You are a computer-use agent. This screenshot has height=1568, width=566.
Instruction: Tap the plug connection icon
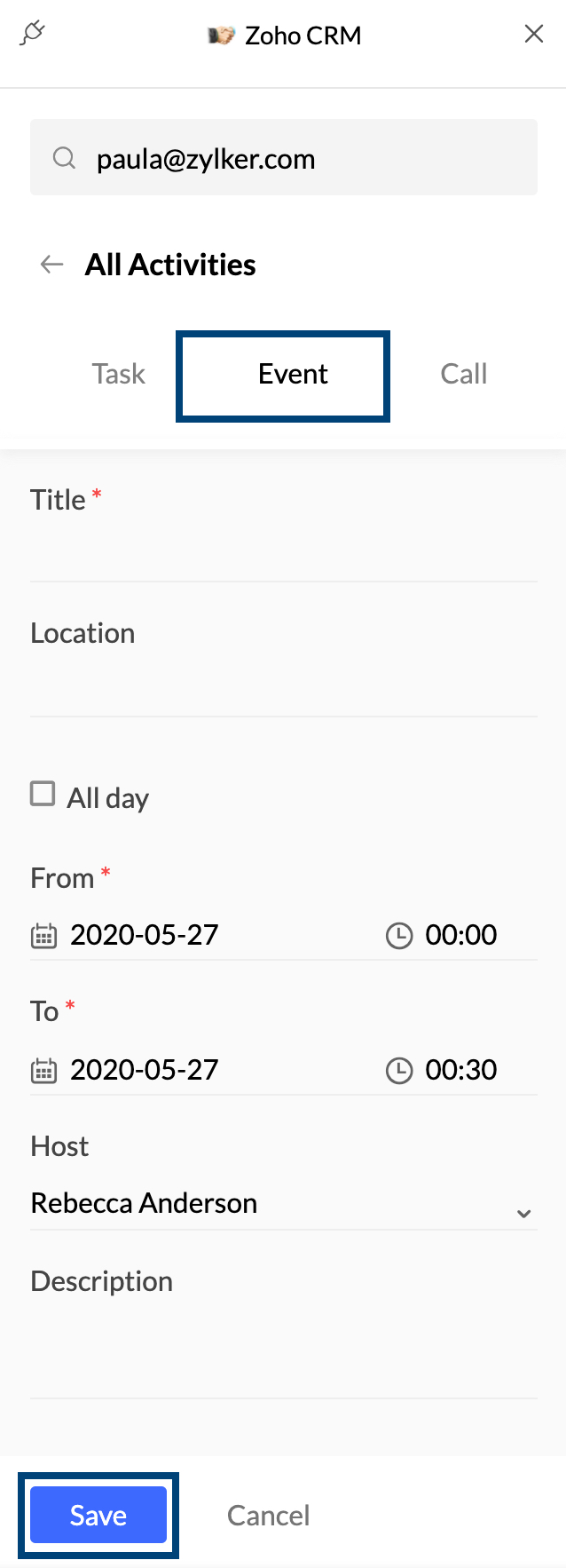pos(32,35)
